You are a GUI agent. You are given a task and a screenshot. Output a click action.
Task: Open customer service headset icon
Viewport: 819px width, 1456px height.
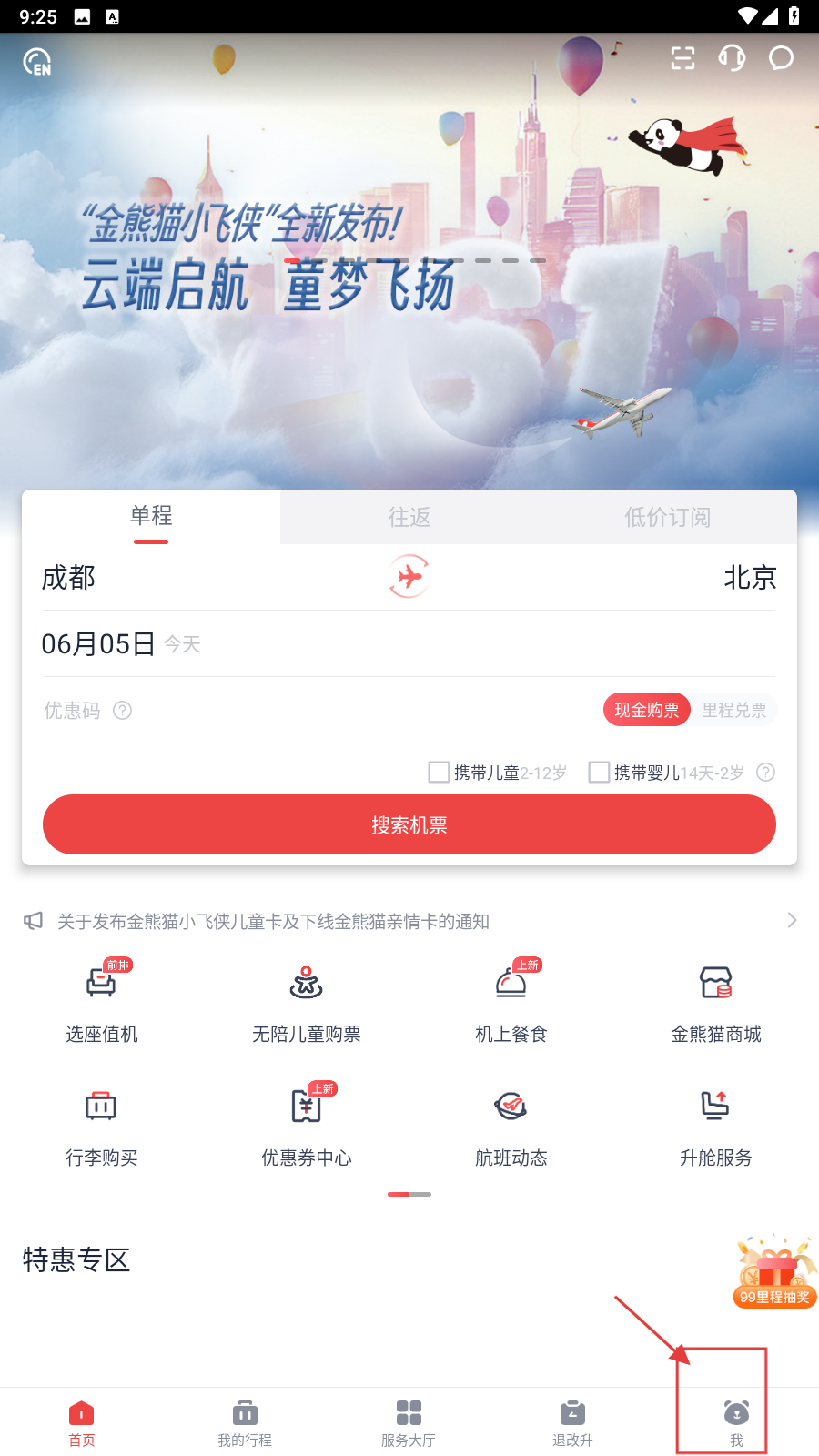(732, 58)
